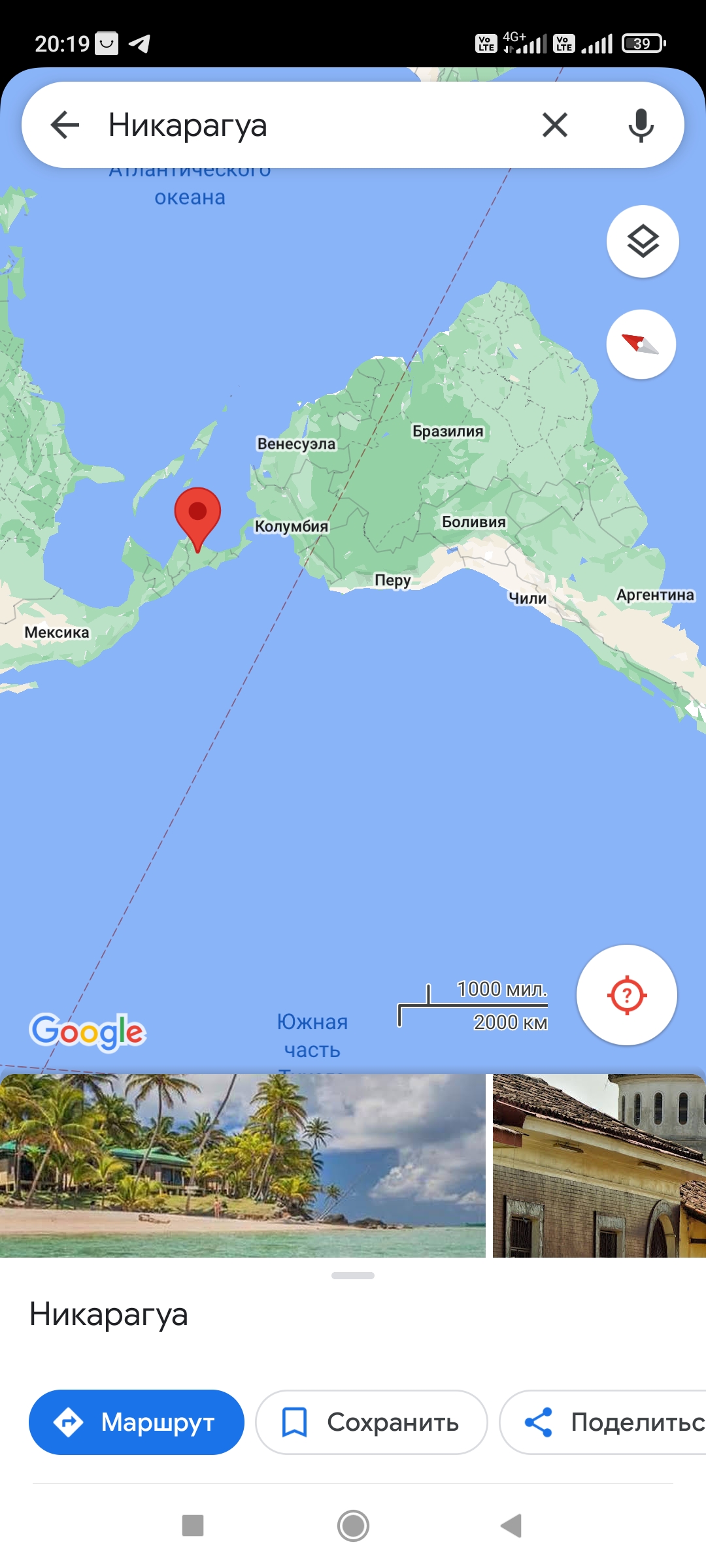Locate my position on the map
This screenshot has width=706, height=1568.
click(x=626, y=995)
